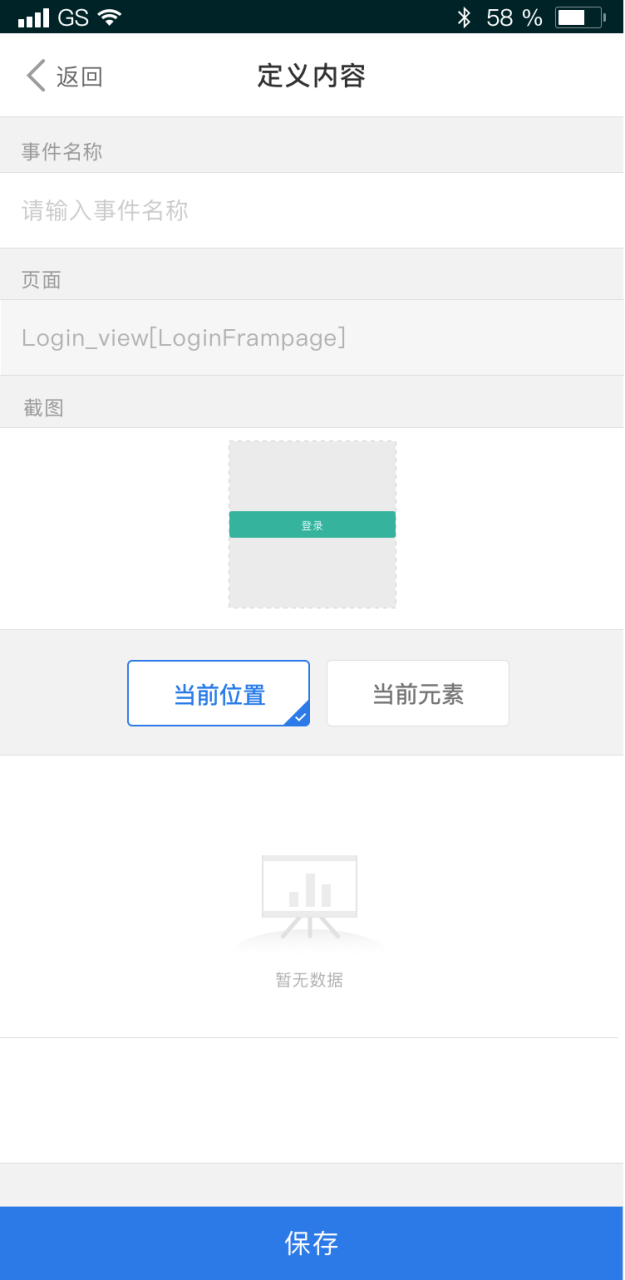Screen dimensions: 625x1280
Task: Save with the 保存 button
Action: [312, 1243]
